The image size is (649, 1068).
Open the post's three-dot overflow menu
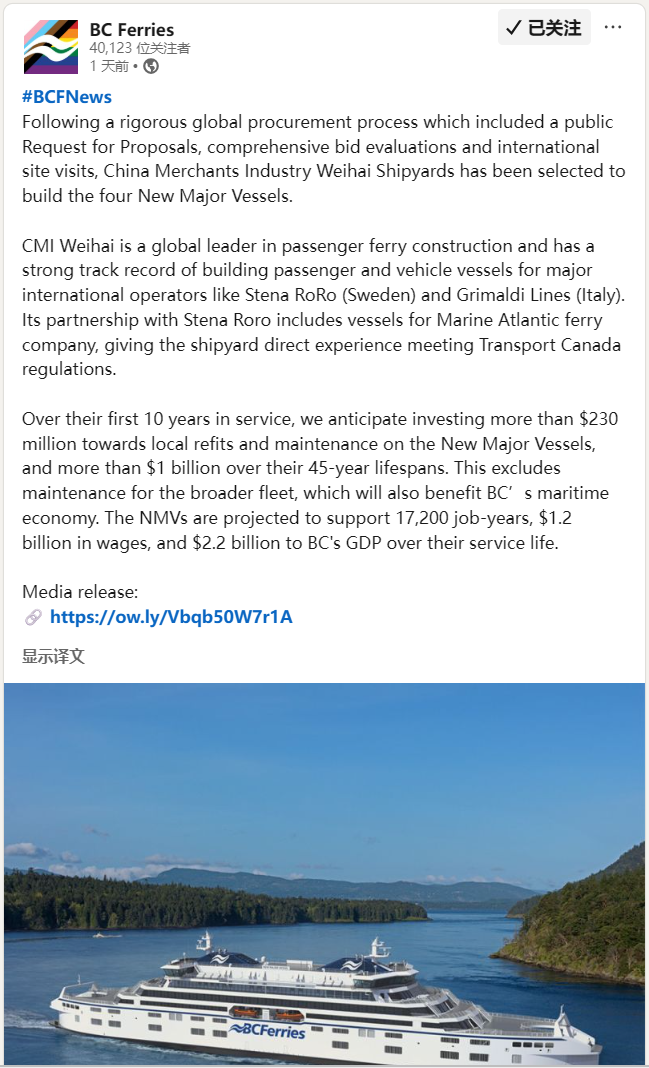click(x=612, y=27)
